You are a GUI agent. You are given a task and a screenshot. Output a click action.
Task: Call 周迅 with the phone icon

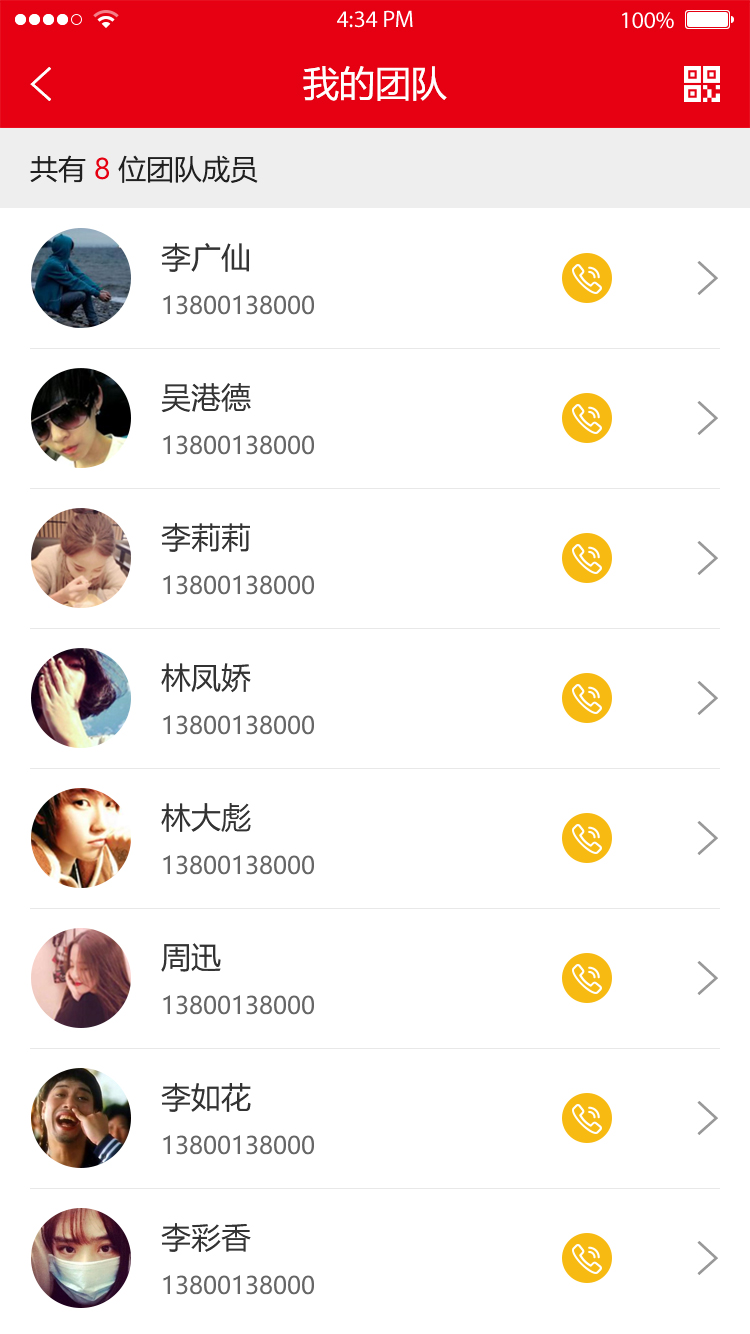[587, 978]
